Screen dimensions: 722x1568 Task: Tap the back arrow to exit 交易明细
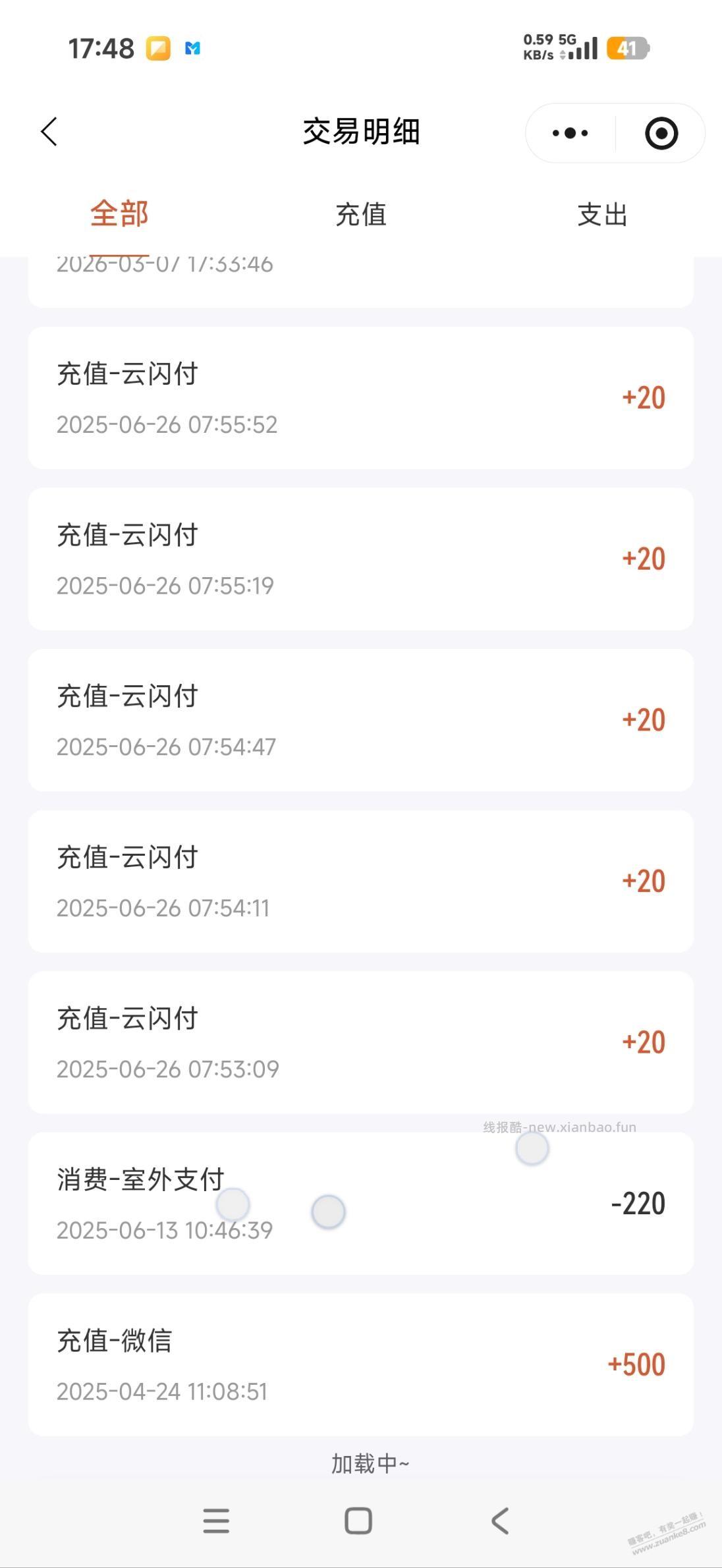[49, 132]
